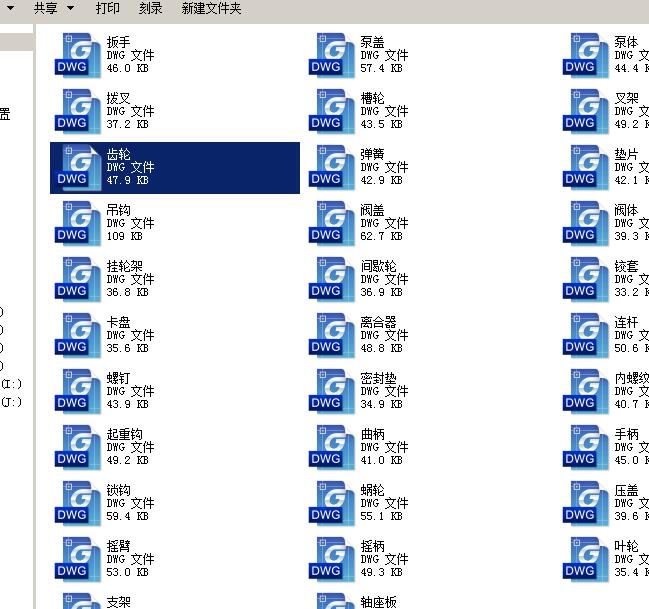Image resolution: width=649 pixels, height=609 pixels.
Task: Select the 挂轮架 DWG file
Action: pyautogui.click(x=73, y=279)
